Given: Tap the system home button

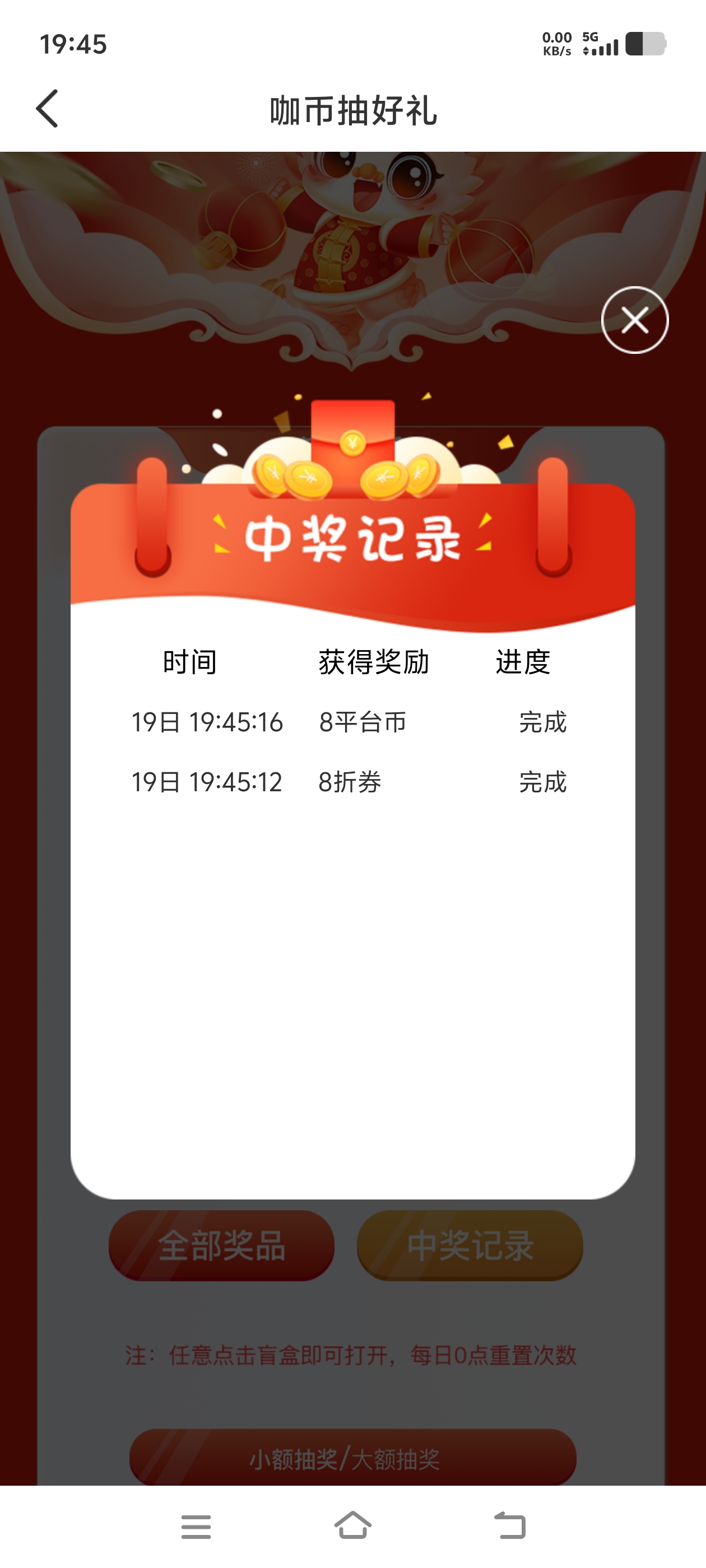Looking at the screenshot, I should (x=352, y=1525).
